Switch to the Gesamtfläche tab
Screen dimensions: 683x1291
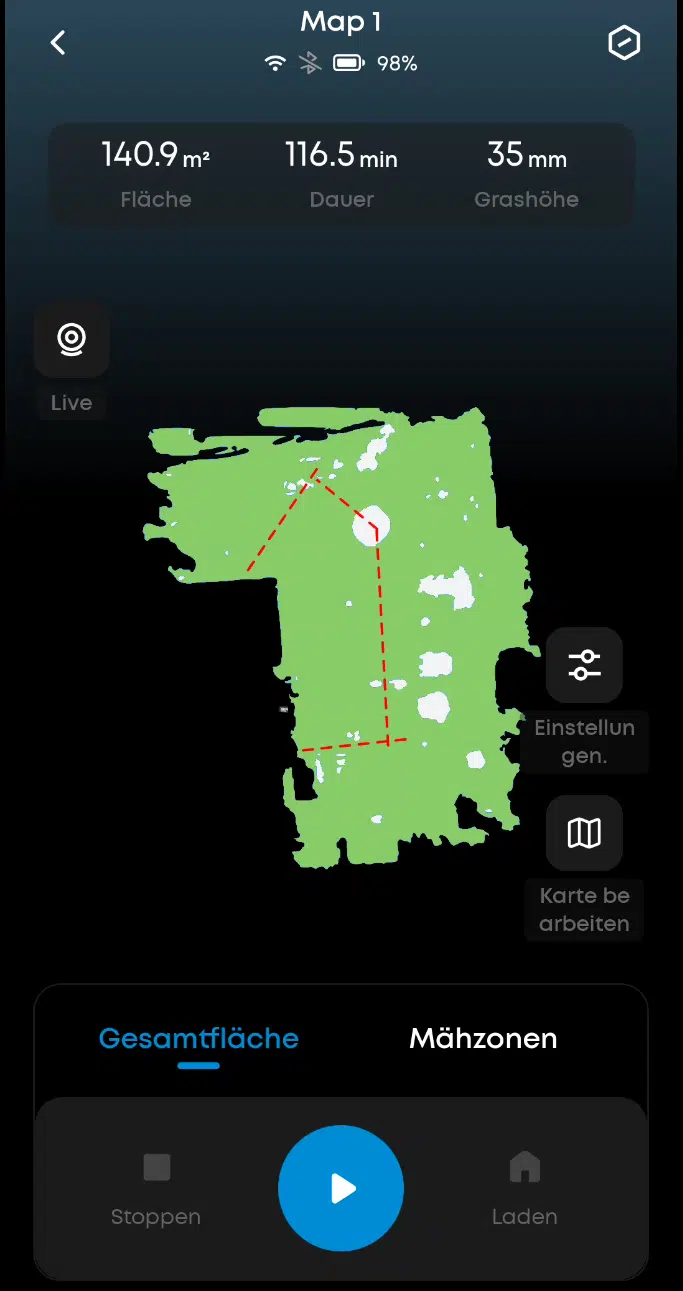[x=199, y=1038]
